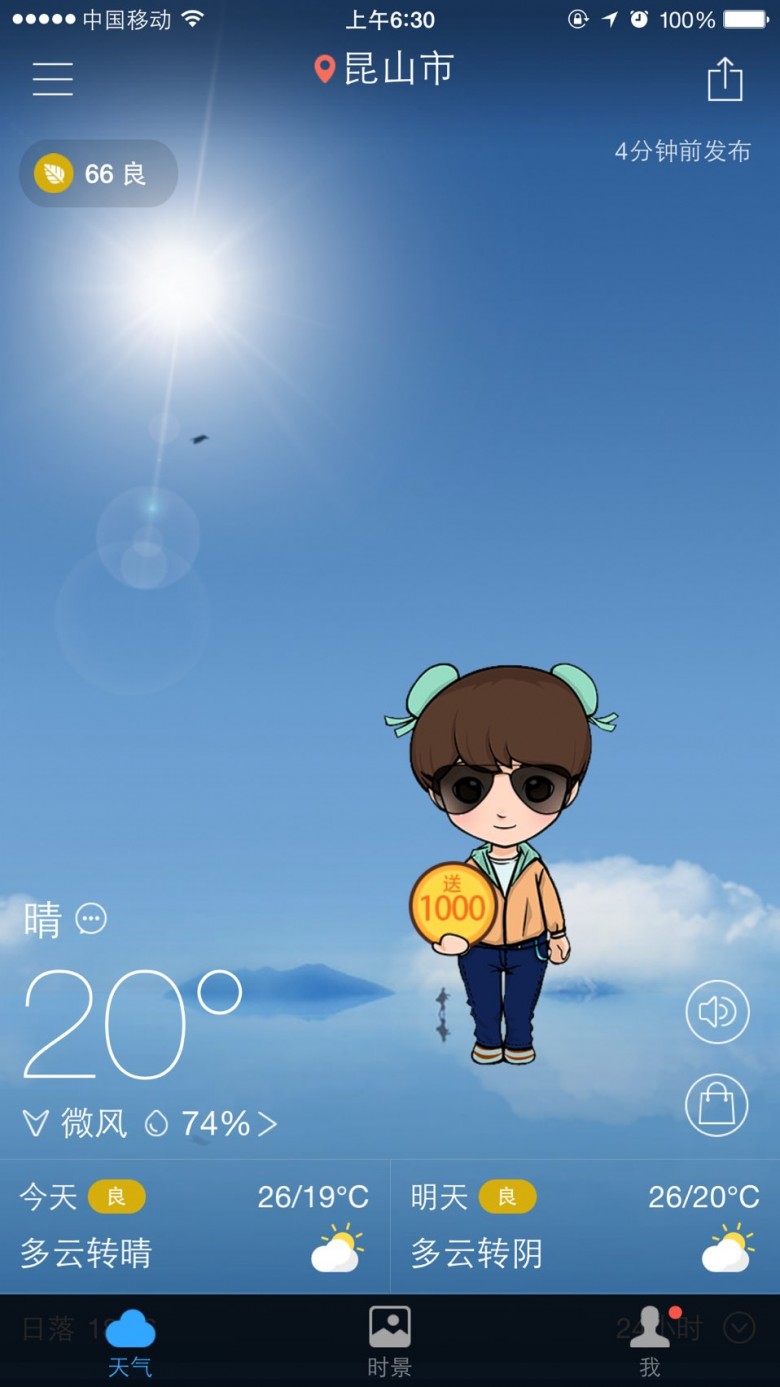Open wind and humidity details
The height and width of the screenshot is (1387, 780).
pyautogui.click(x=150, y=1123)
